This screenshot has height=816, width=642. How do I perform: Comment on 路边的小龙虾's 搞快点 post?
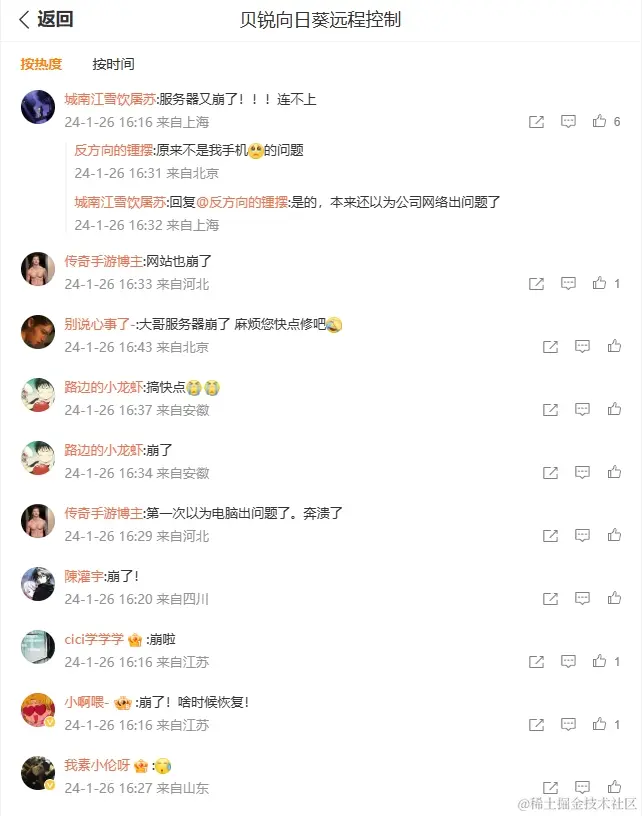[582, 410]
